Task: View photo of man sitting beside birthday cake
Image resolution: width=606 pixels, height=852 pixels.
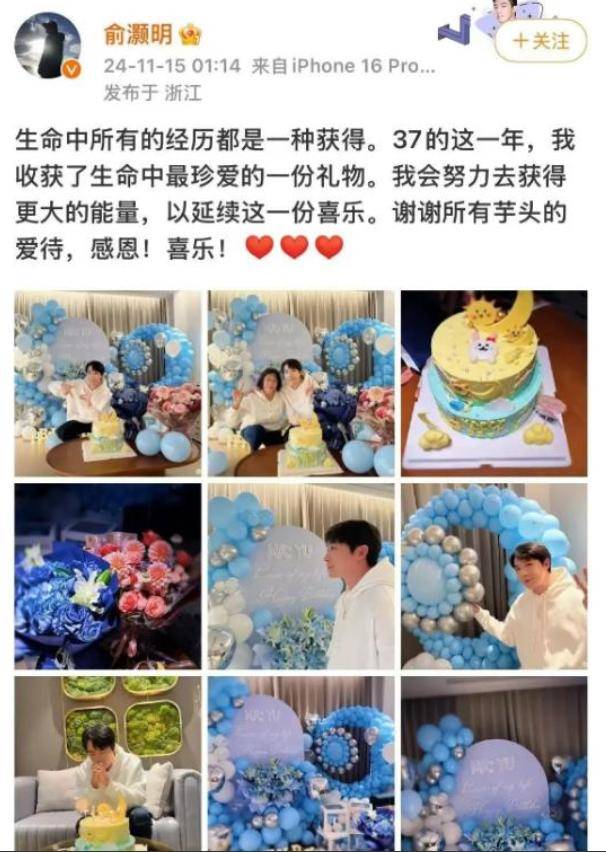Action: (x=107, y=383)
